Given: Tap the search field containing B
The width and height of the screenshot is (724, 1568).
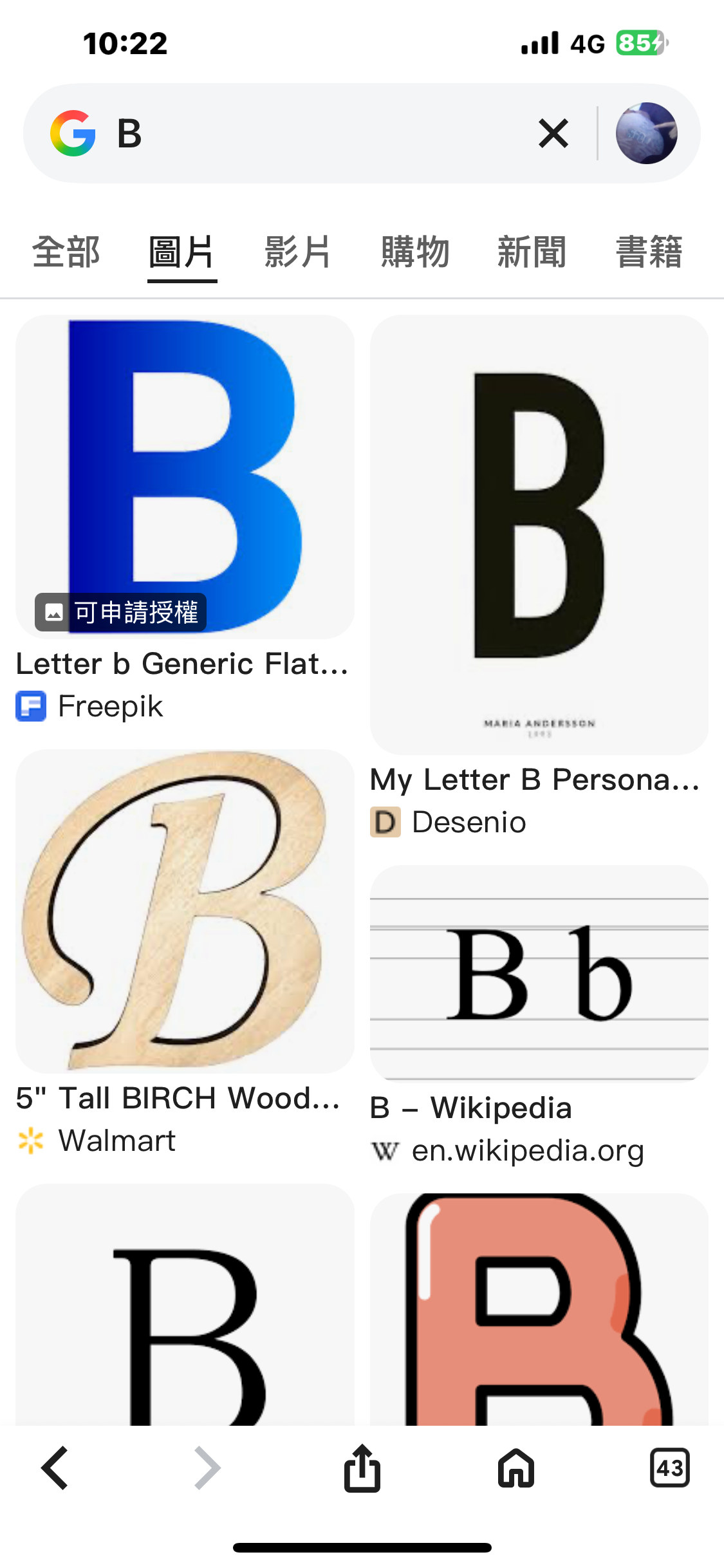Looking at the screenshot, I should pos(322,133).
